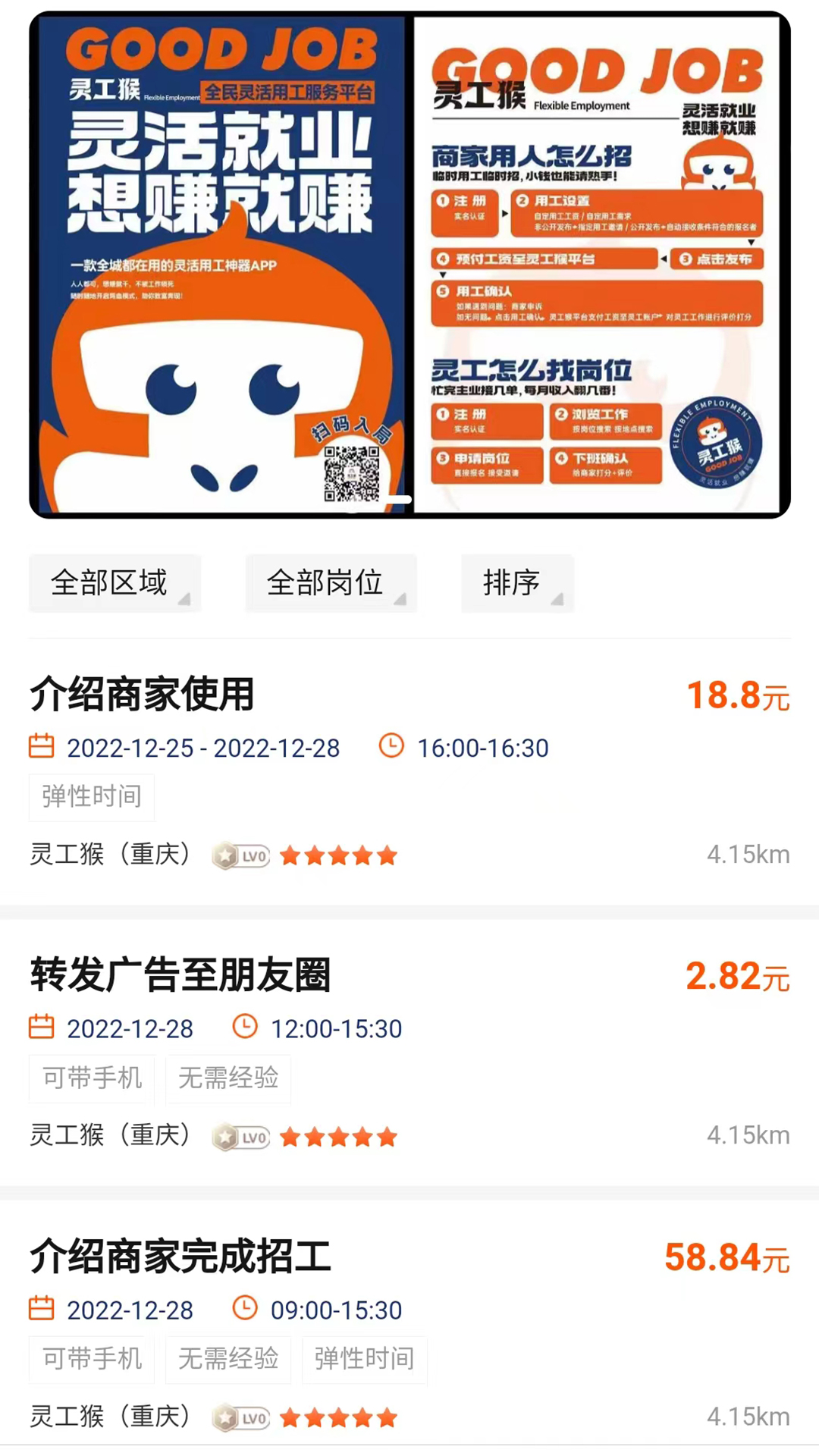The width and height of the screenshot is (819, 1456).
Task: Click the clock icon beside 16:00-16:30
Action: click(391, 748)
